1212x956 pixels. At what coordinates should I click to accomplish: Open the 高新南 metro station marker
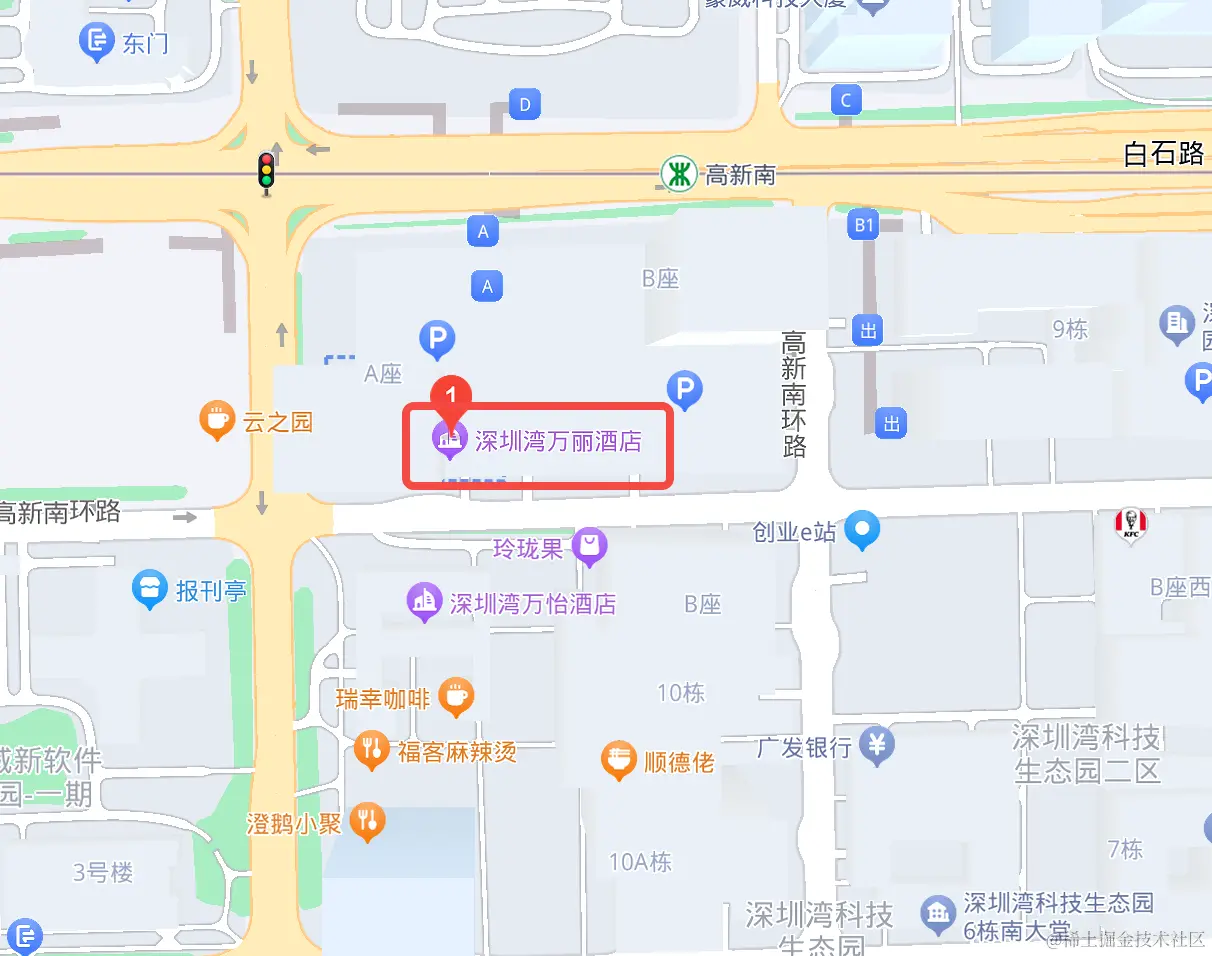(x=678, y=174)
